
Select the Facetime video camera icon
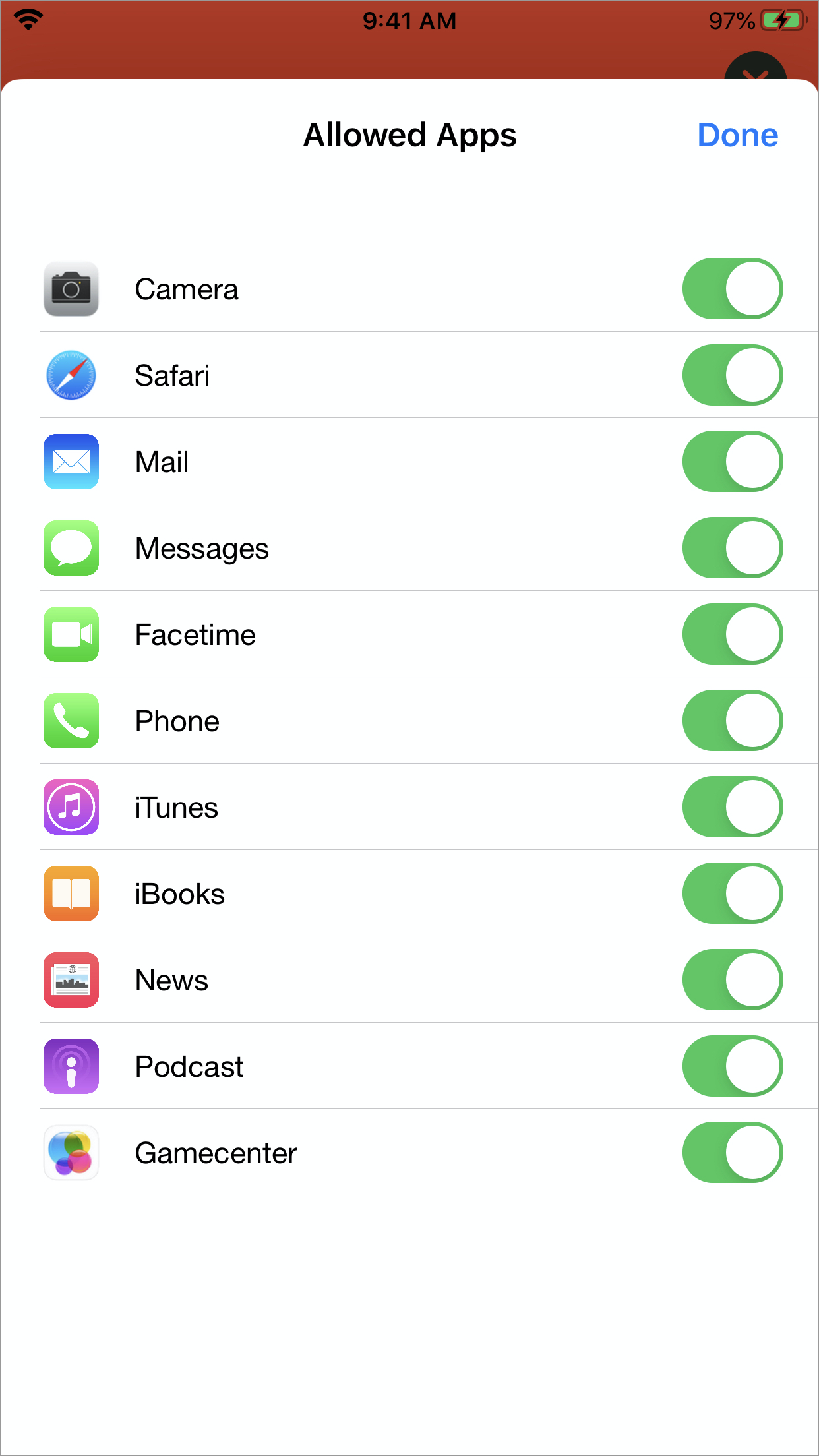click(x=71, y=634)
